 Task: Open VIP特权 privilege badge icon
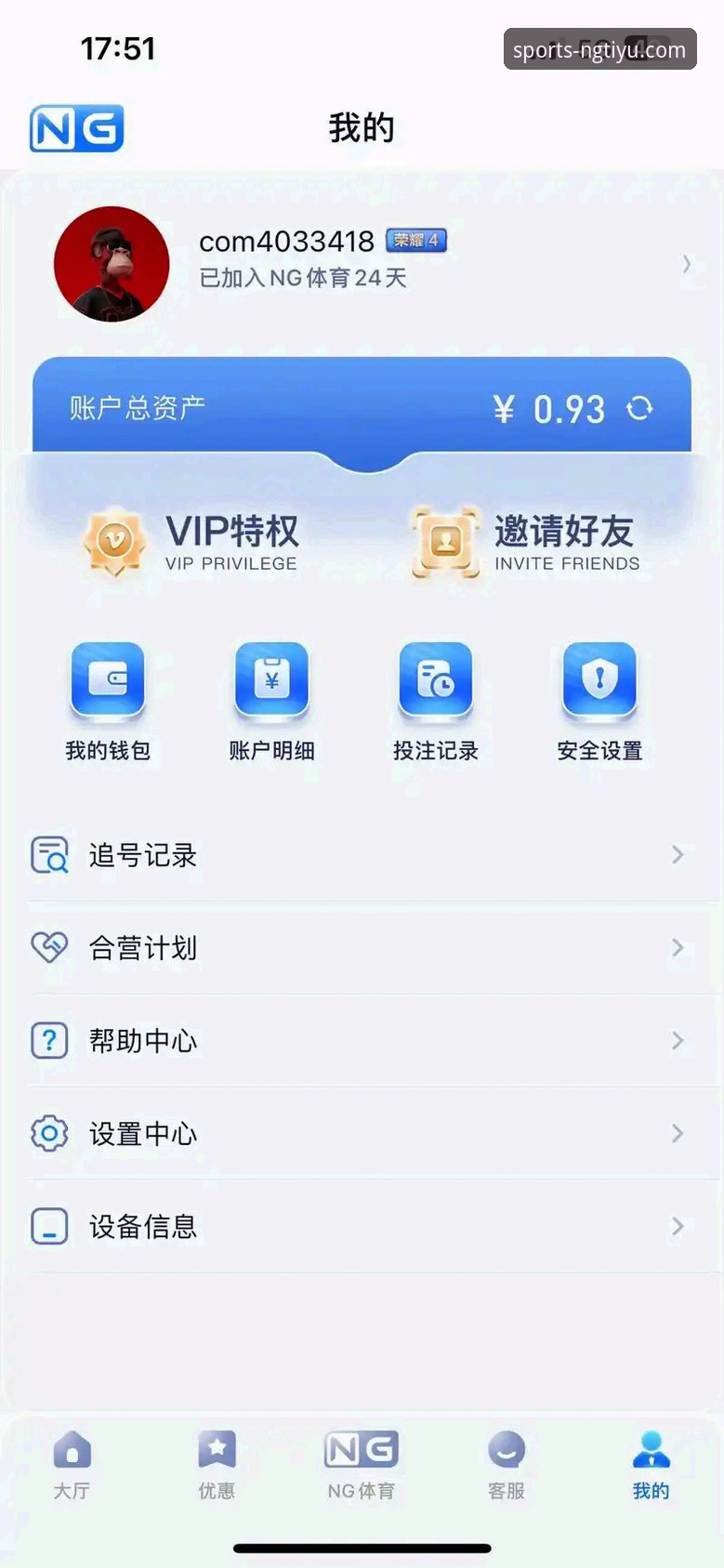(x=114, y=543)
